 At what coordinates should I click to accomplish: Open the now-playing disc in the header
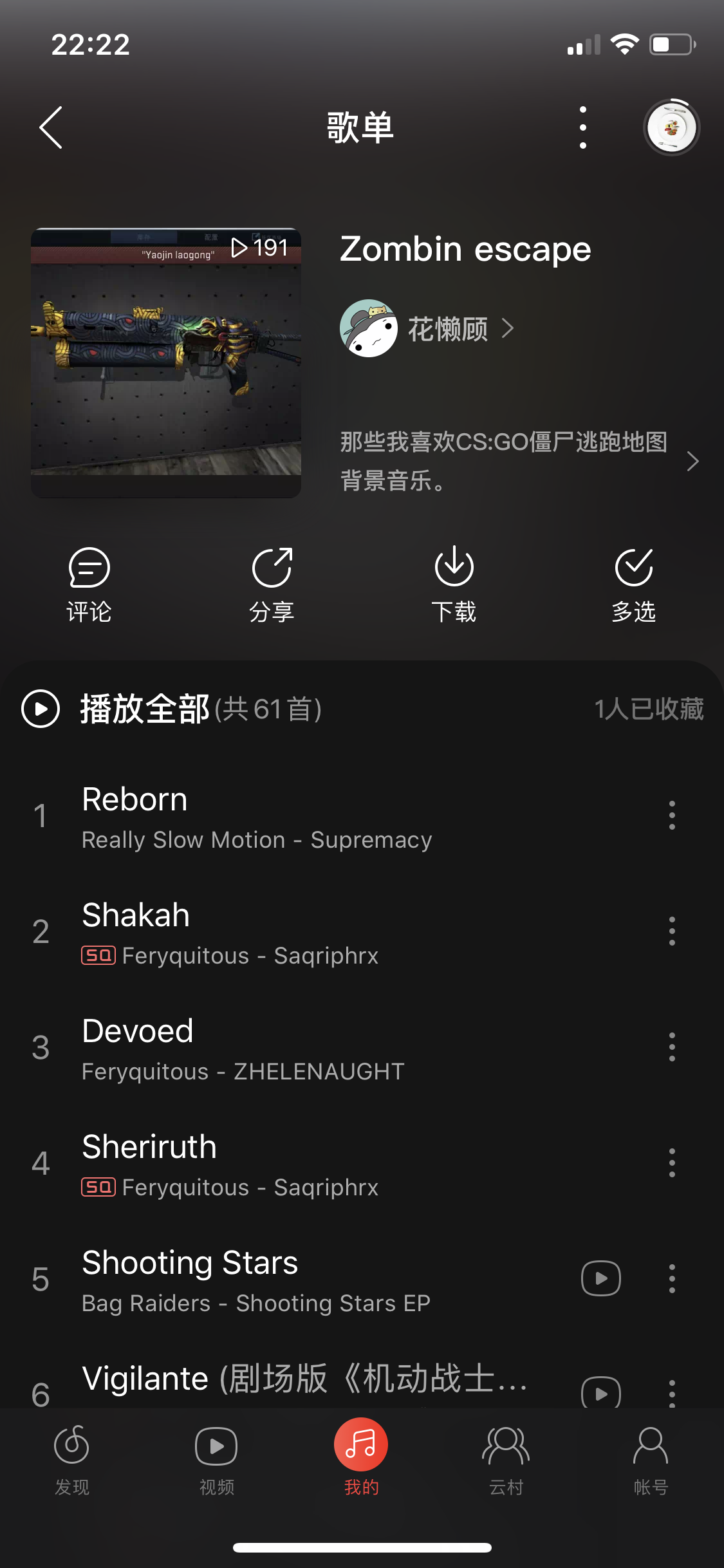pyautogui.click(x=671, y=127)
